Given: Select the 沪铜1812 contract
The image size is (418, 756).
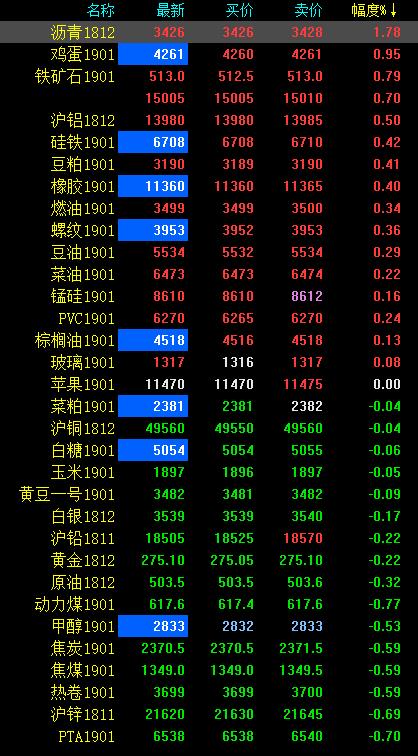Looking at the screenshot, I should (x=209, y=428).
